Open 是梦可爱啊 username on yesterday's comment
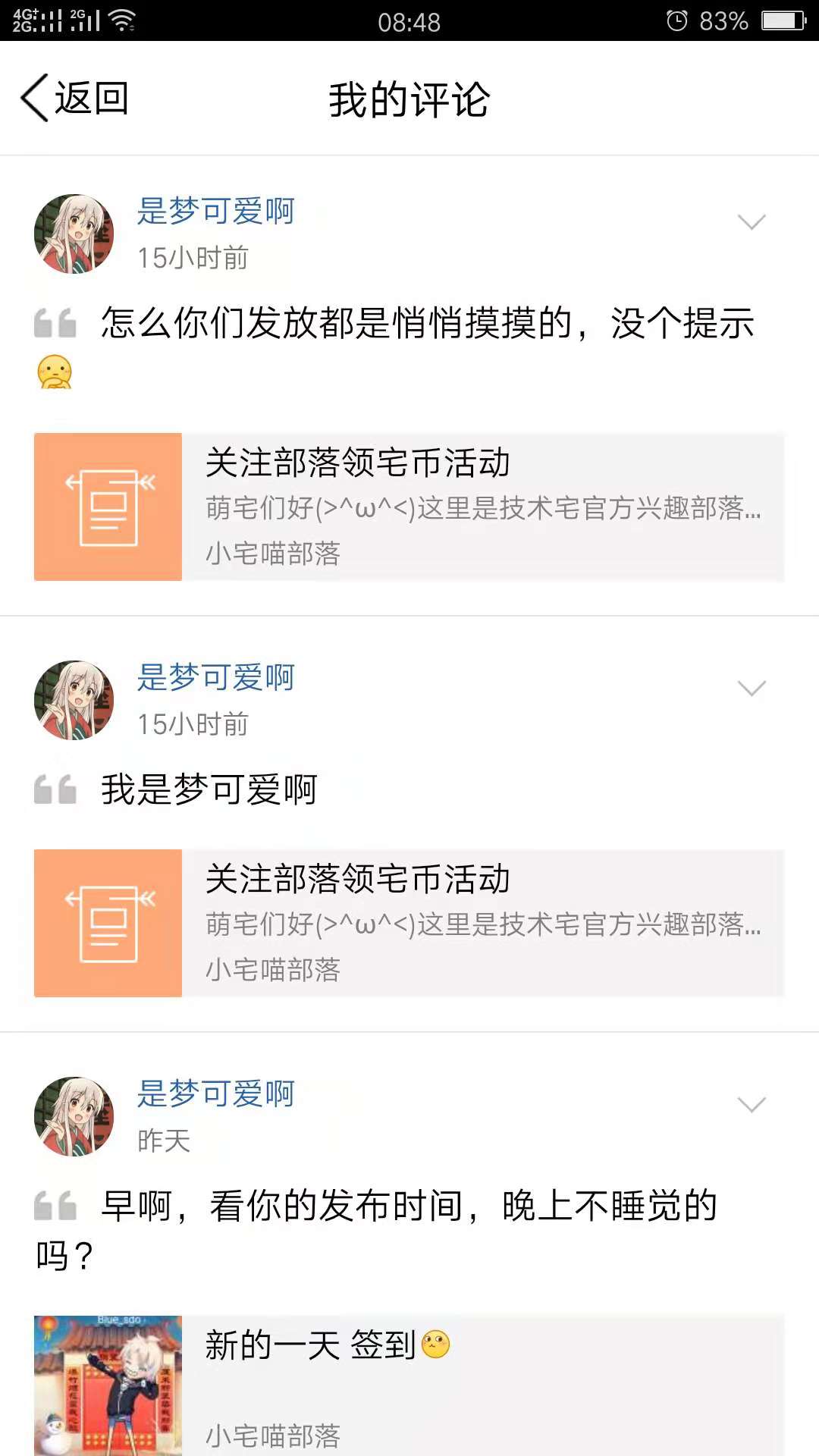 (215, 1094)
